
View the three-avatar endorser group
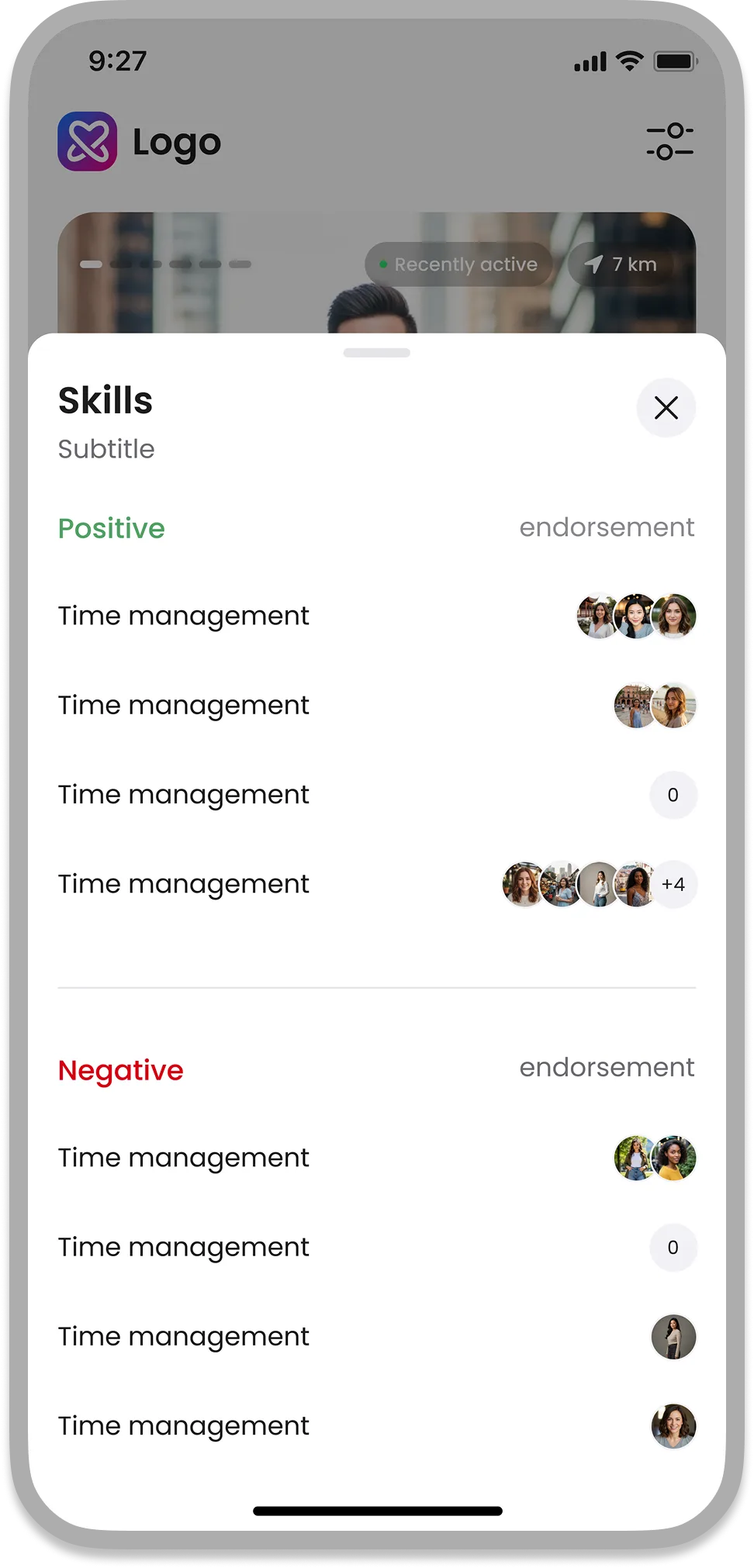click(636, 616)
